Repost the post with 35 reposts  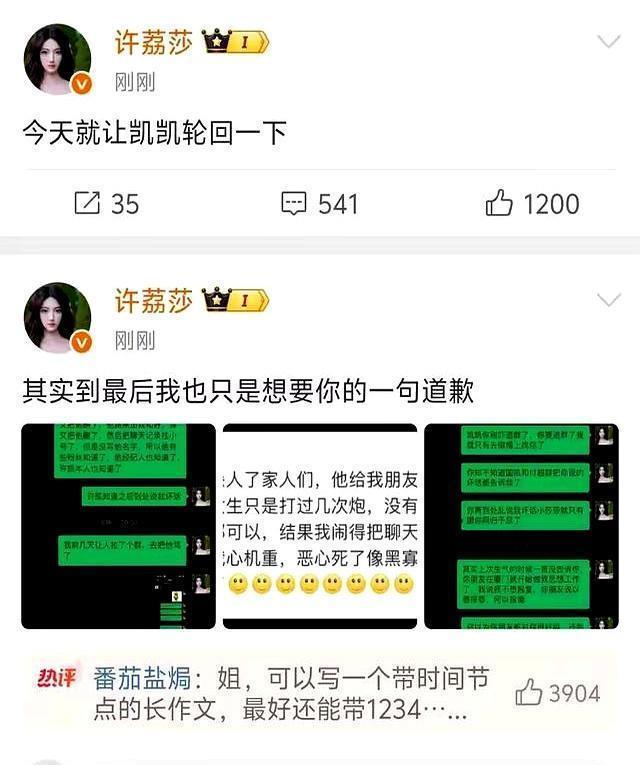tap(107, 203)
